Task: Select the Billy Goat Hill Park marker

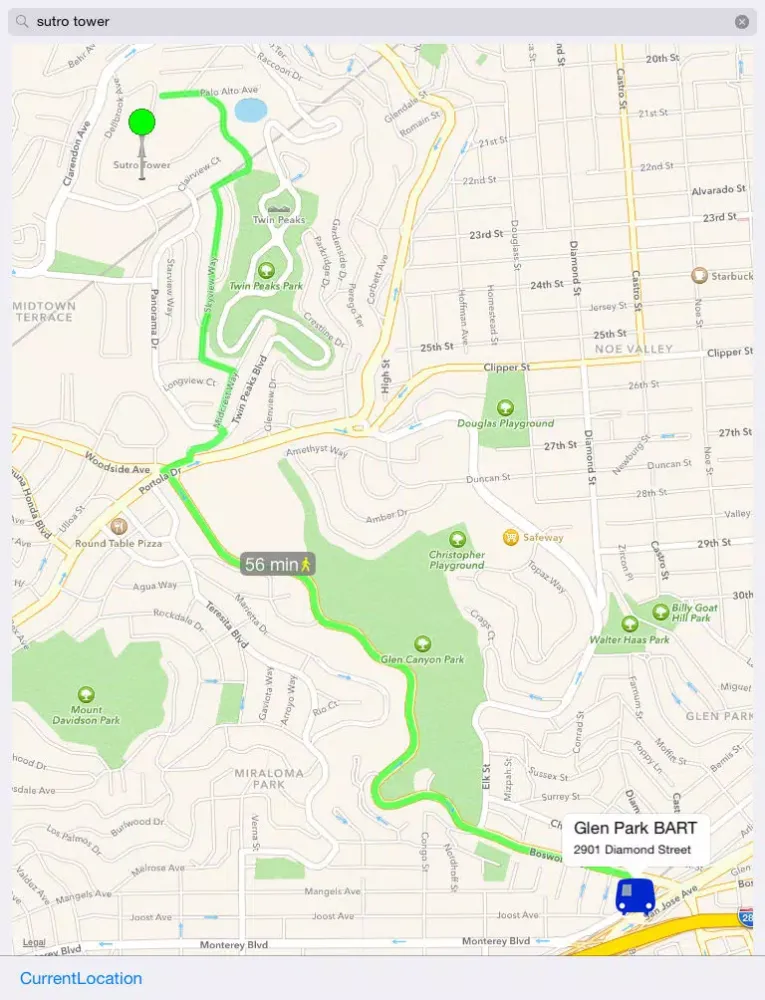Action: [x=660, y=611]
